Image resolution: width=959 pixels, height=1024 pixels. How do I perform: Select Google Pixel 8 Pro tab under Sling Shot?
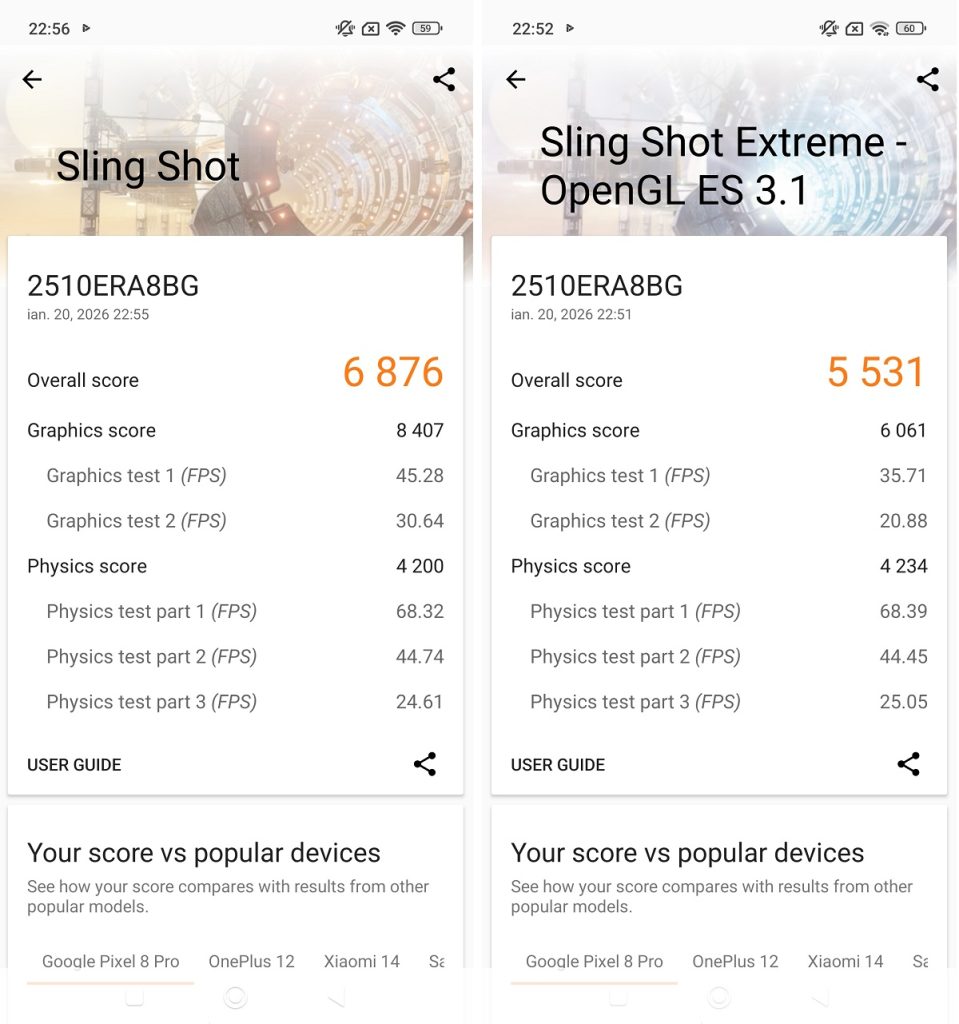110,961
